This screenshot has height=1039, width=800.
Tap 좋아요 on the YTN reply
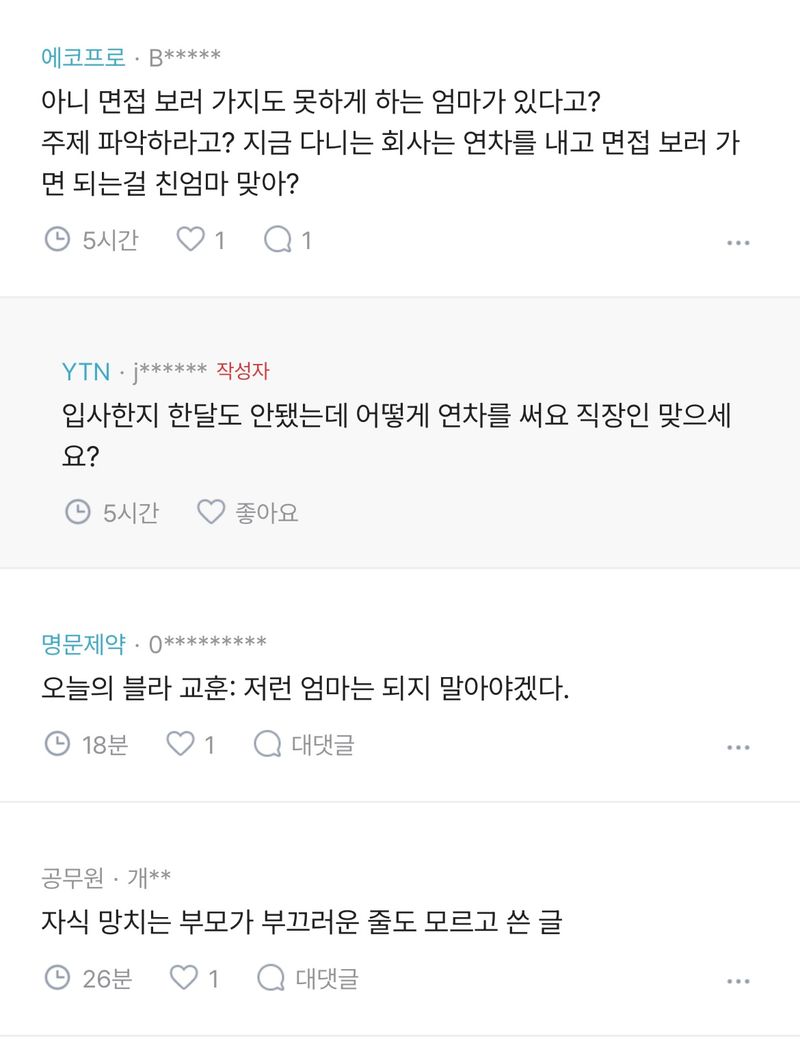point(247,513)
